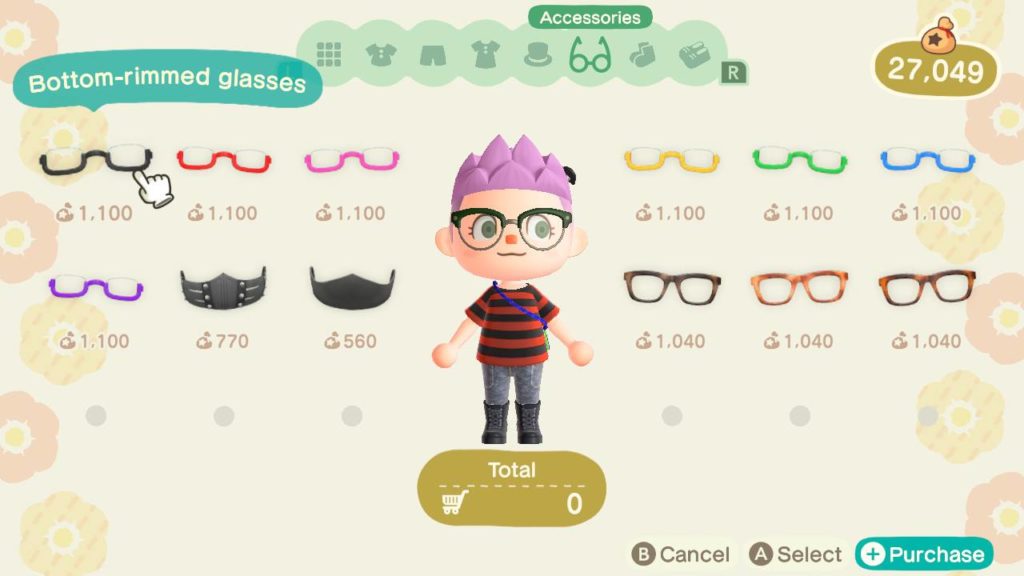Viewport: 1024px width, 576px height.
Task: Tap the Purchase button
Action: tap(924, 554)
